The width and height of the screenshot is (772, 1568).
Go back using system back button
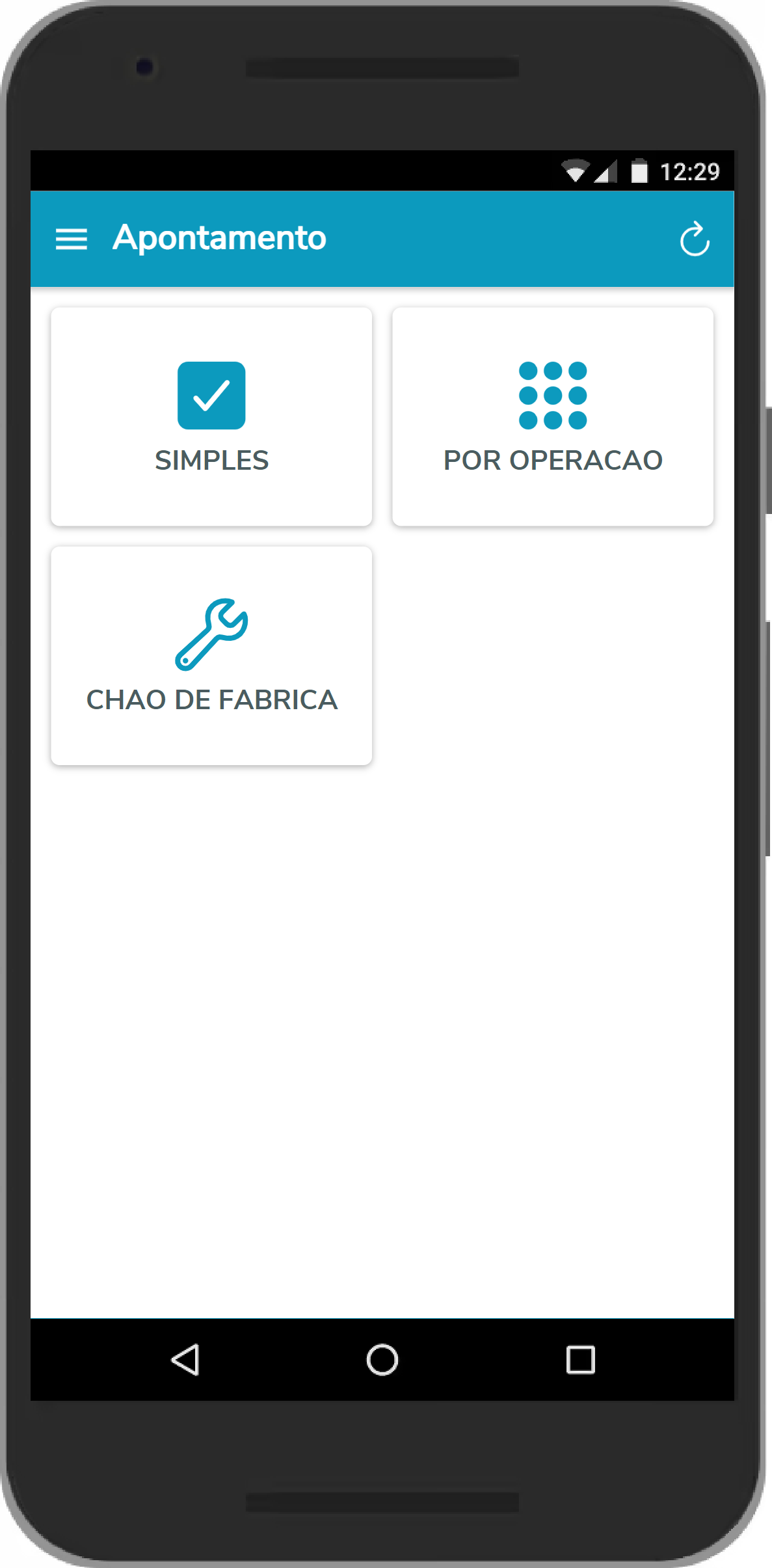(186, 1360)
